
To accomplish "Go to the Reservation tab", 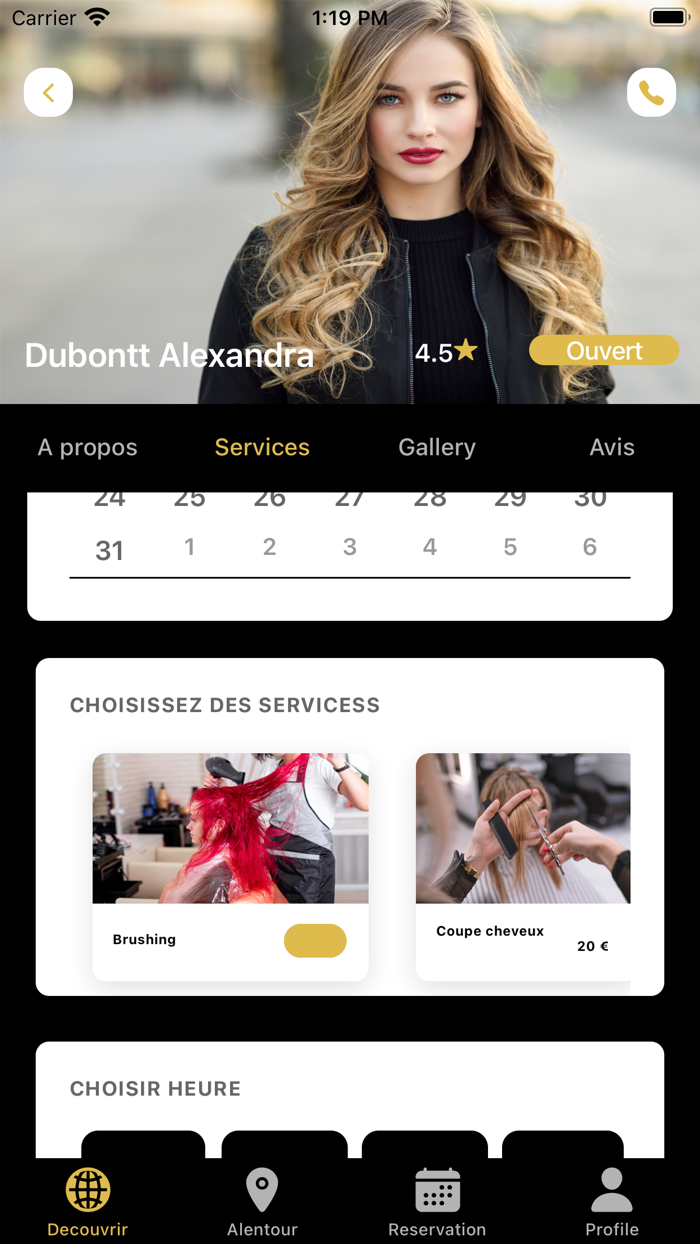I will pos(437,1202).
